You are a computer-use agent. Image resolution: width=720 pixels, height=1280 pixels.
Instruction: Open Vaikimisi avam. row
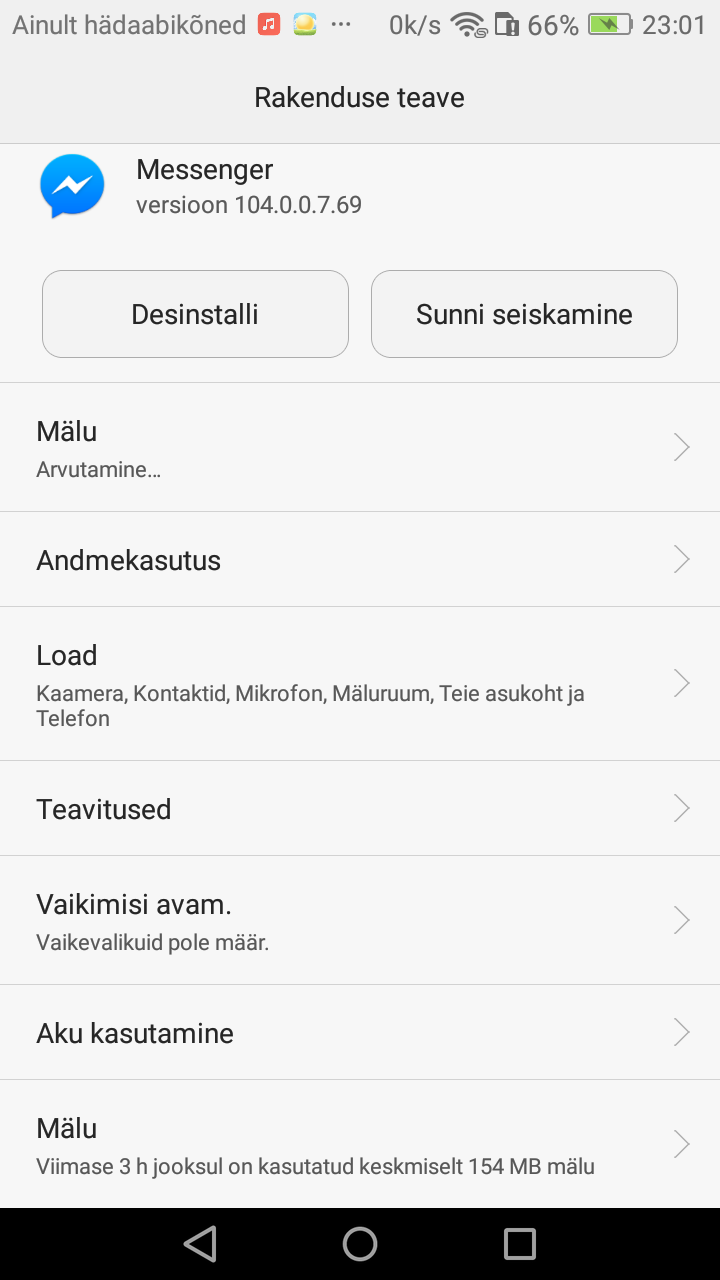click(360, 920)
